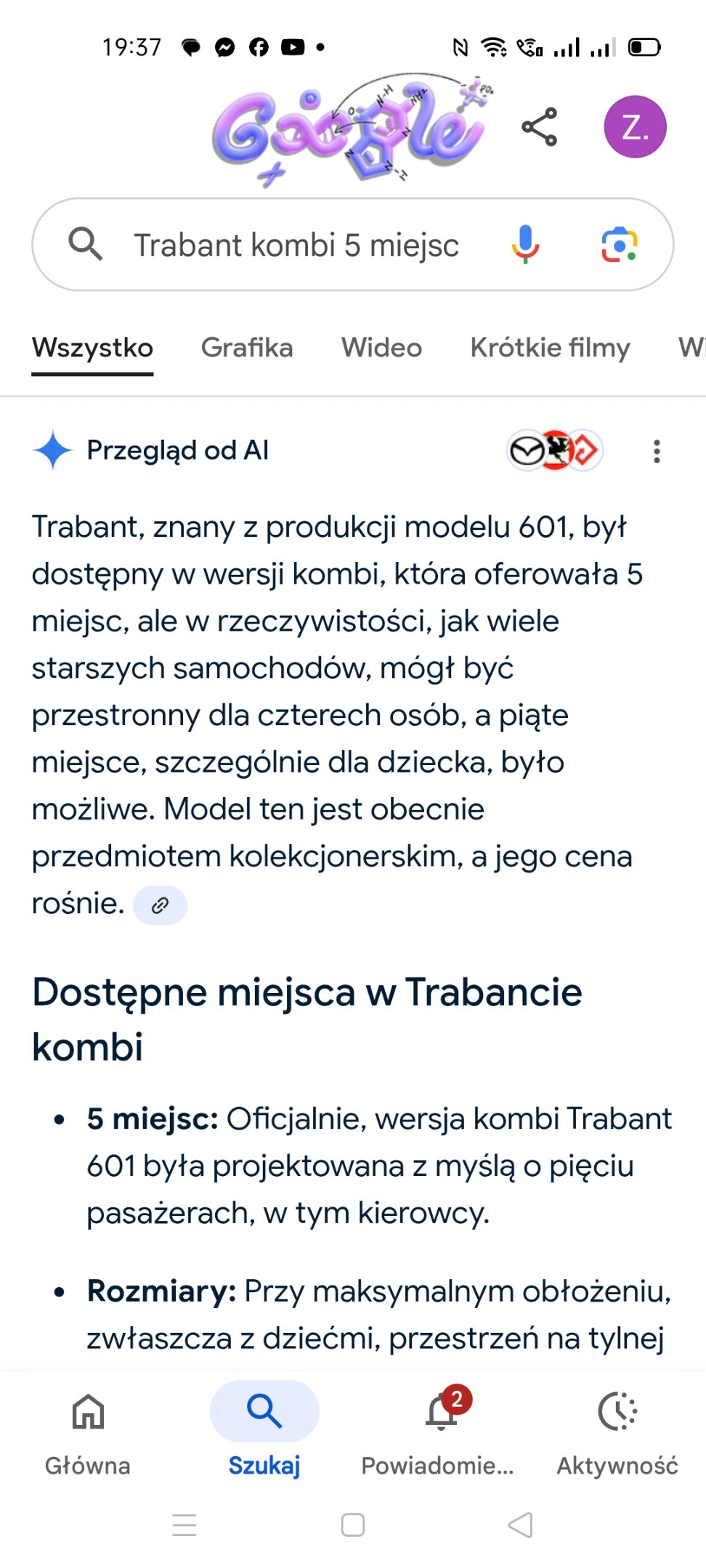Open AI overview more options menu
Image resolution: width=706 pixels, height=1568 pixels.
[x=657, y=451]
